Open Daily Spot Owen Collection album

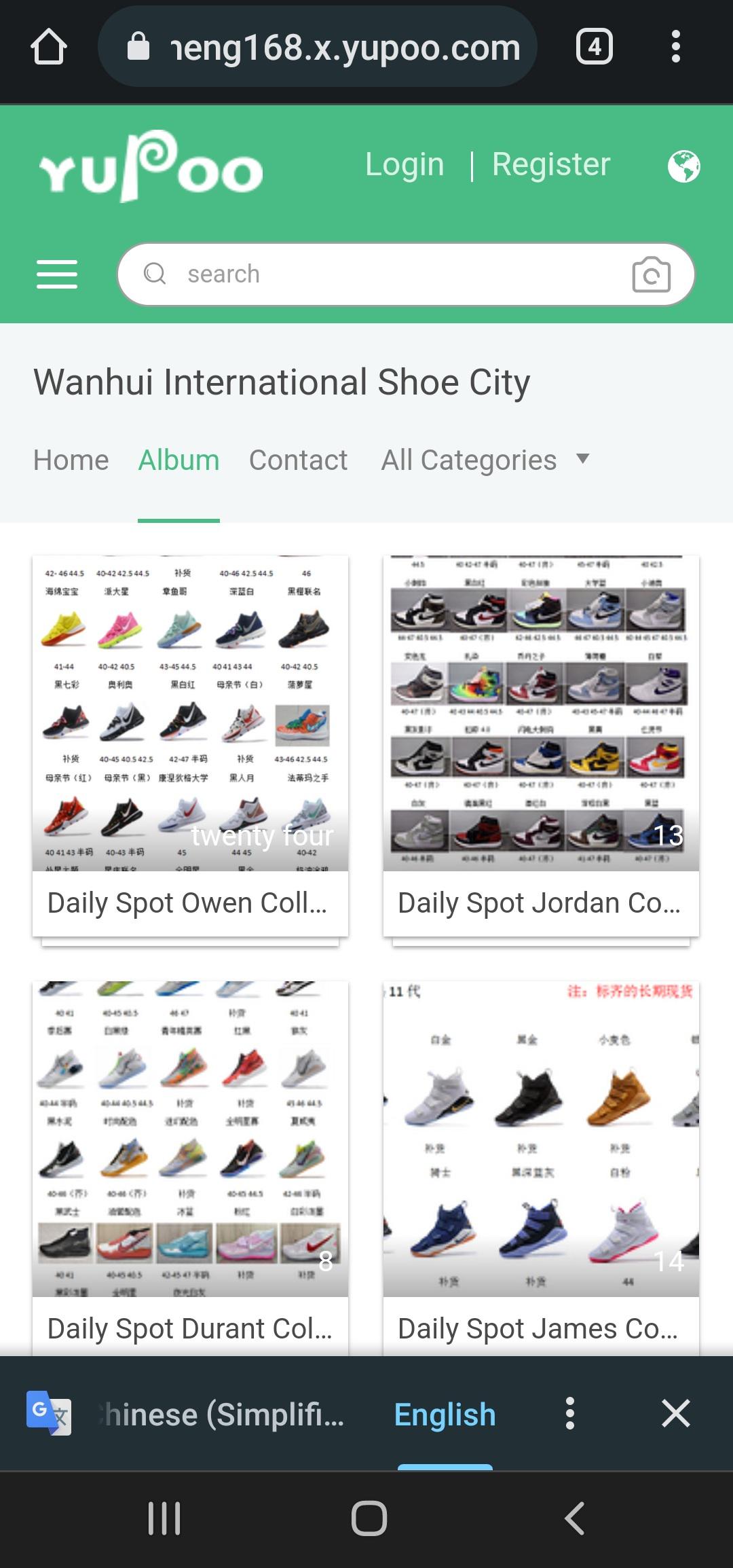[190, 746]
